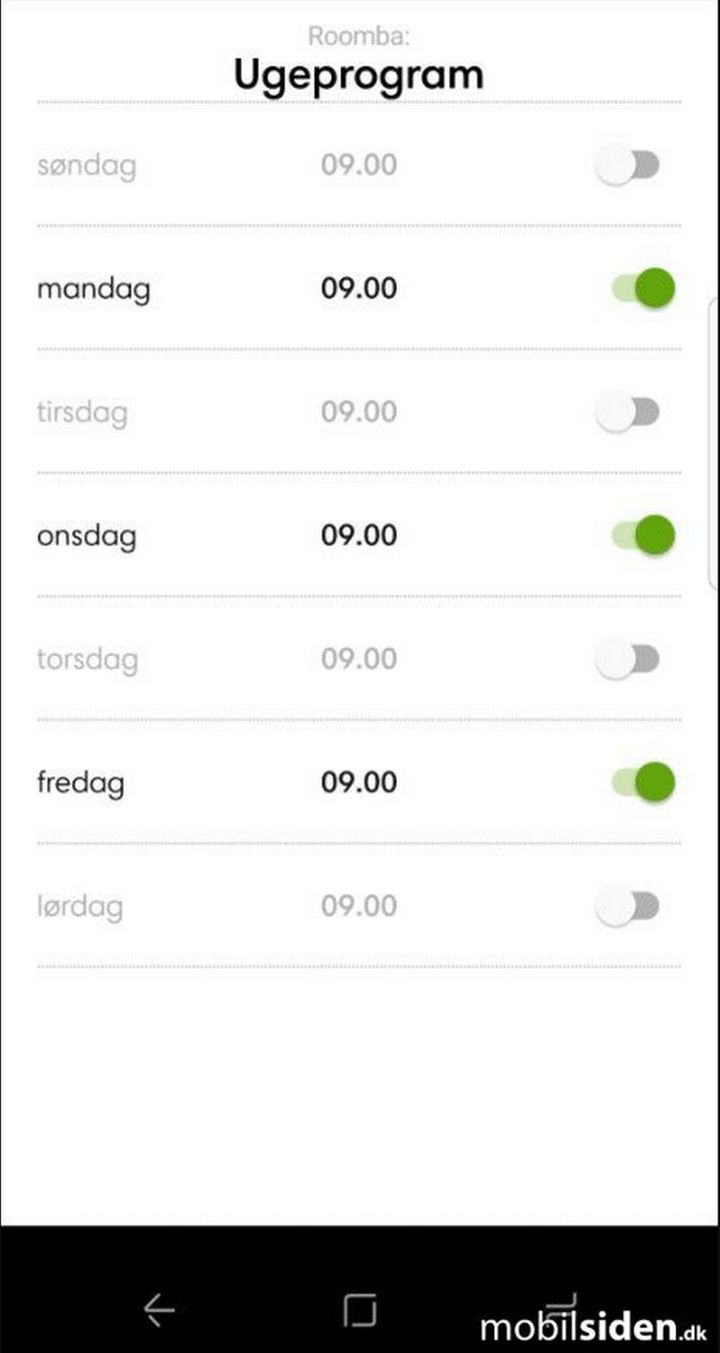Edit the onsdag 09.00 start time
Viewport: 720px width, 1353px height.
[x=359, y=535]
